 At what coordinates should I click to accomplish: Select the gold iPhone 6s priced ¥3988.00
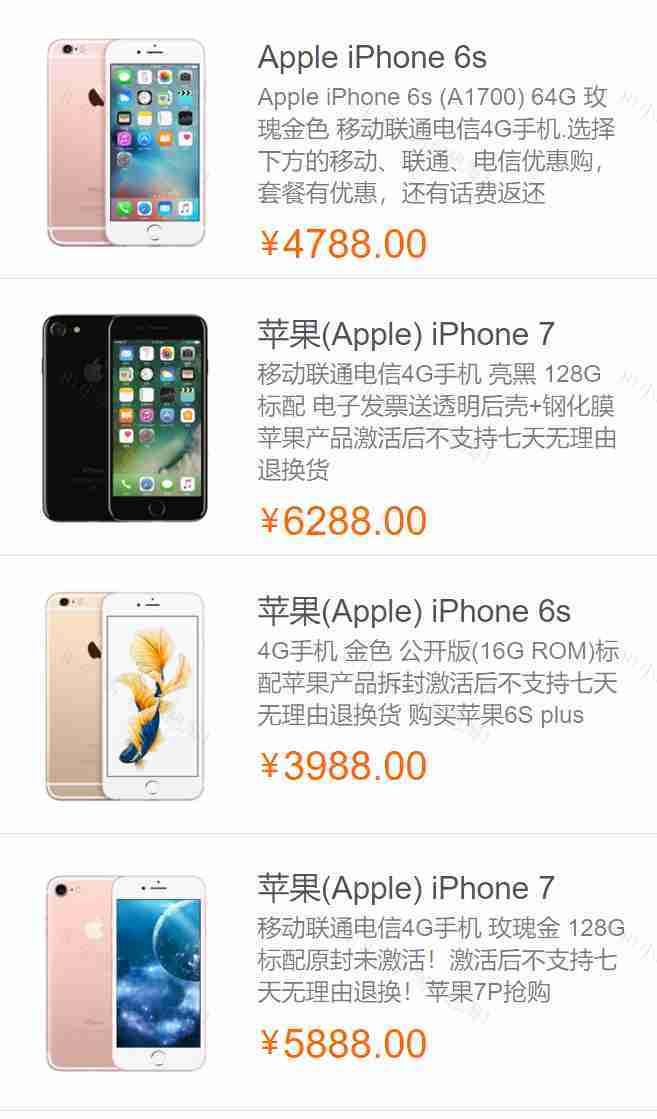click(x=414, y=612)
